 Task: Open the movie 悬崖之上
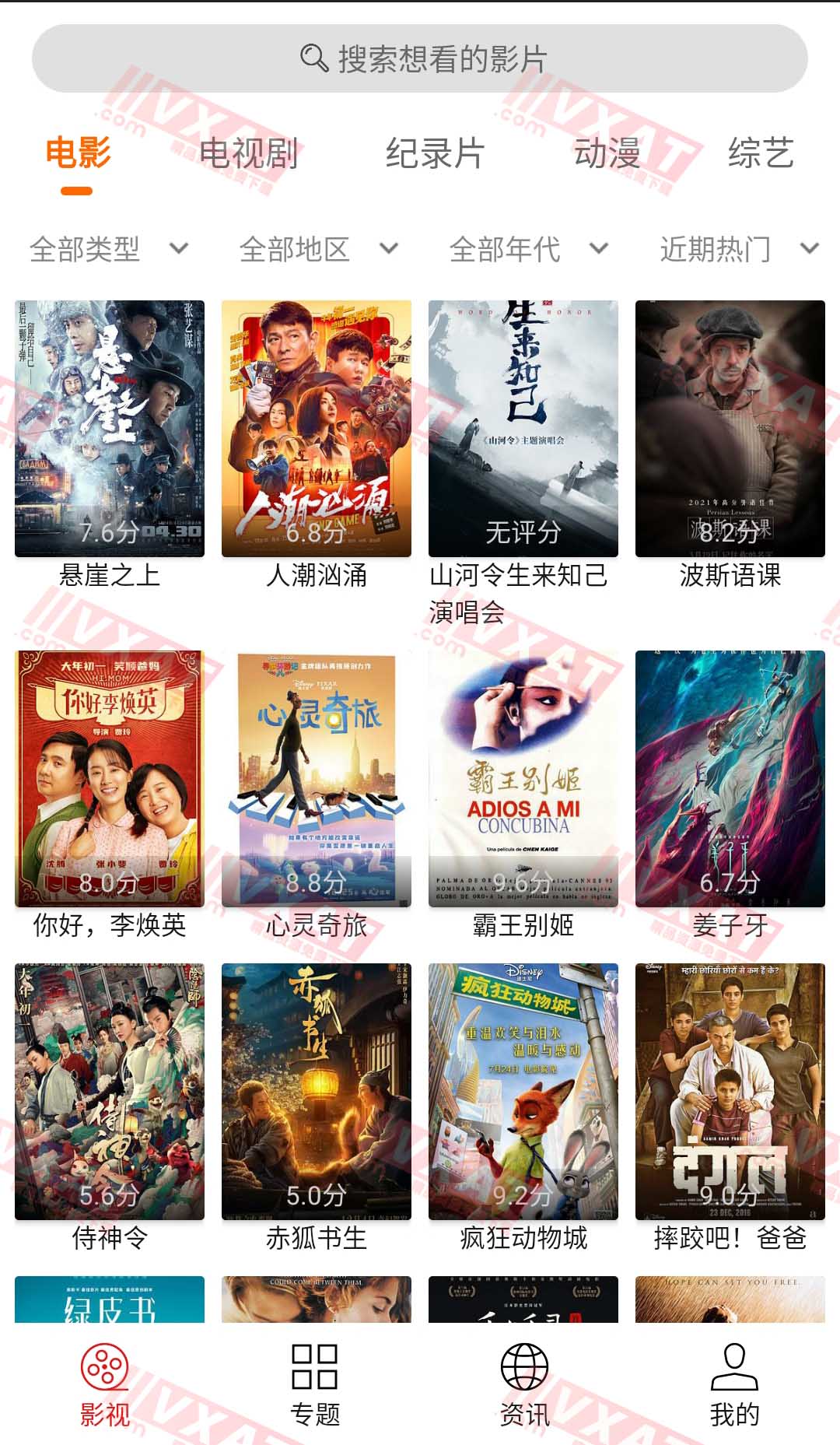[x=110, y=429]
